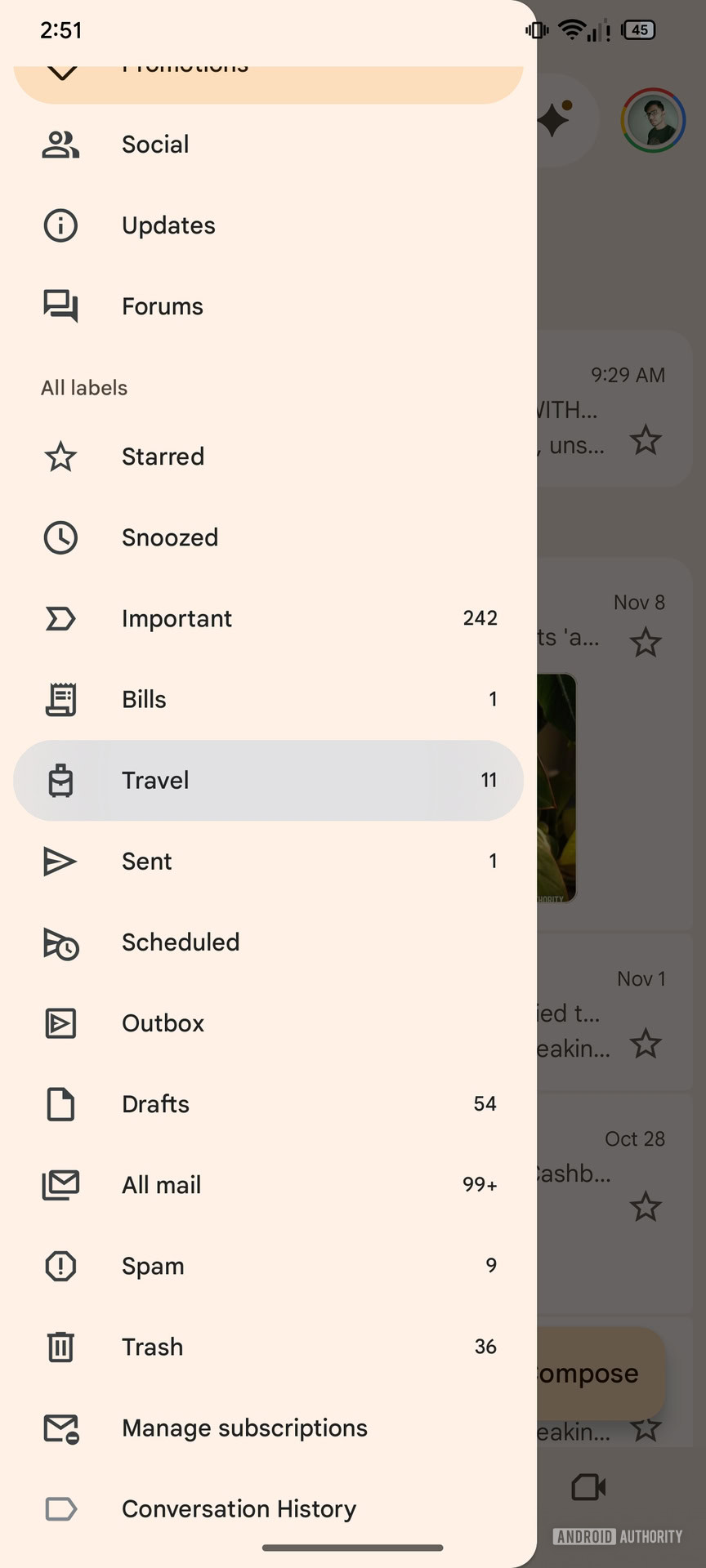
Task: Select the Trash folder
Action: [x=152, y=1347]
